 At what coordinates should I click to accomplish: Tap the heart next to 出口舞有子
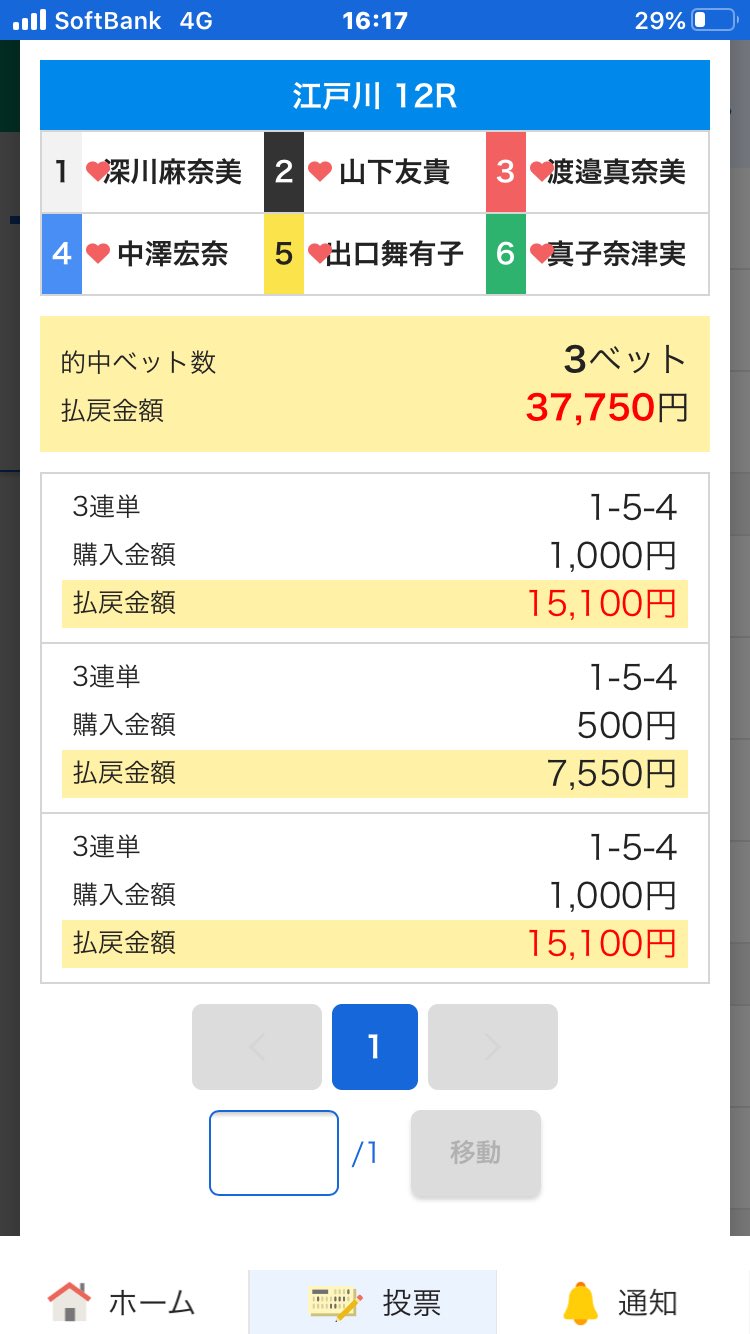pos(320,254)
